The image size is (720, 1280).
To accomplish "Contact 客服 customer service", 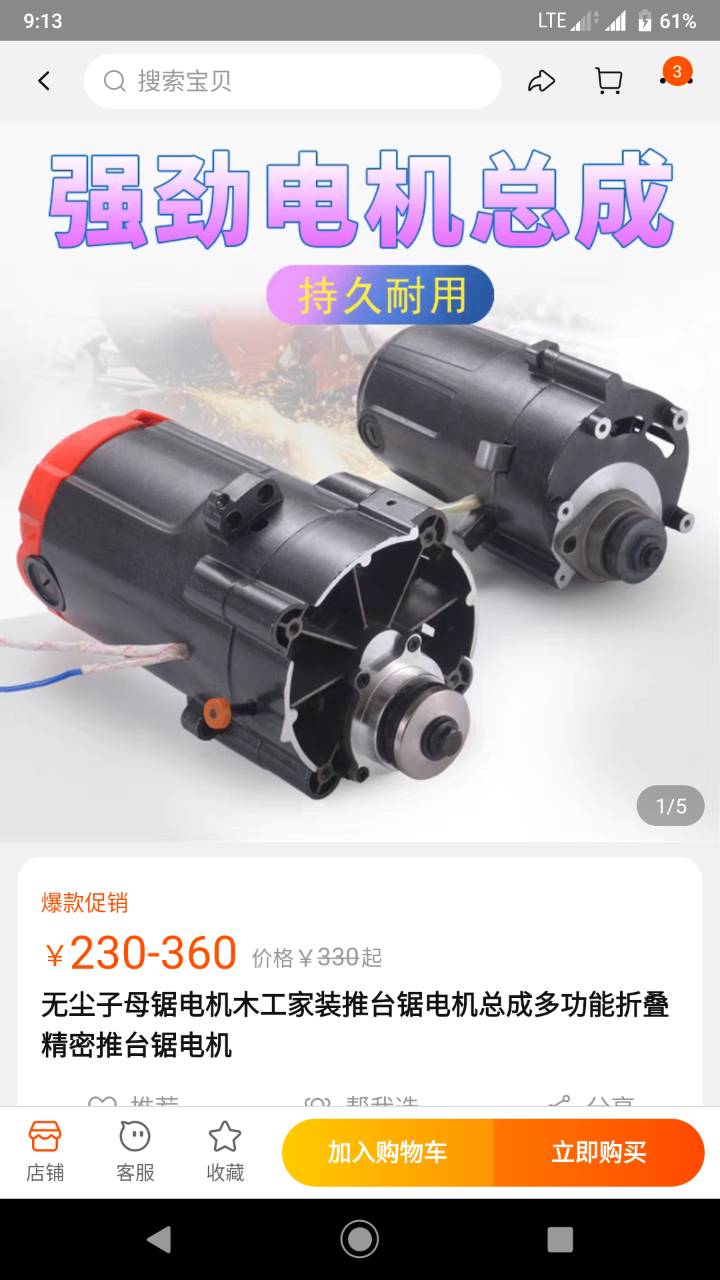I will point(135,1151).
